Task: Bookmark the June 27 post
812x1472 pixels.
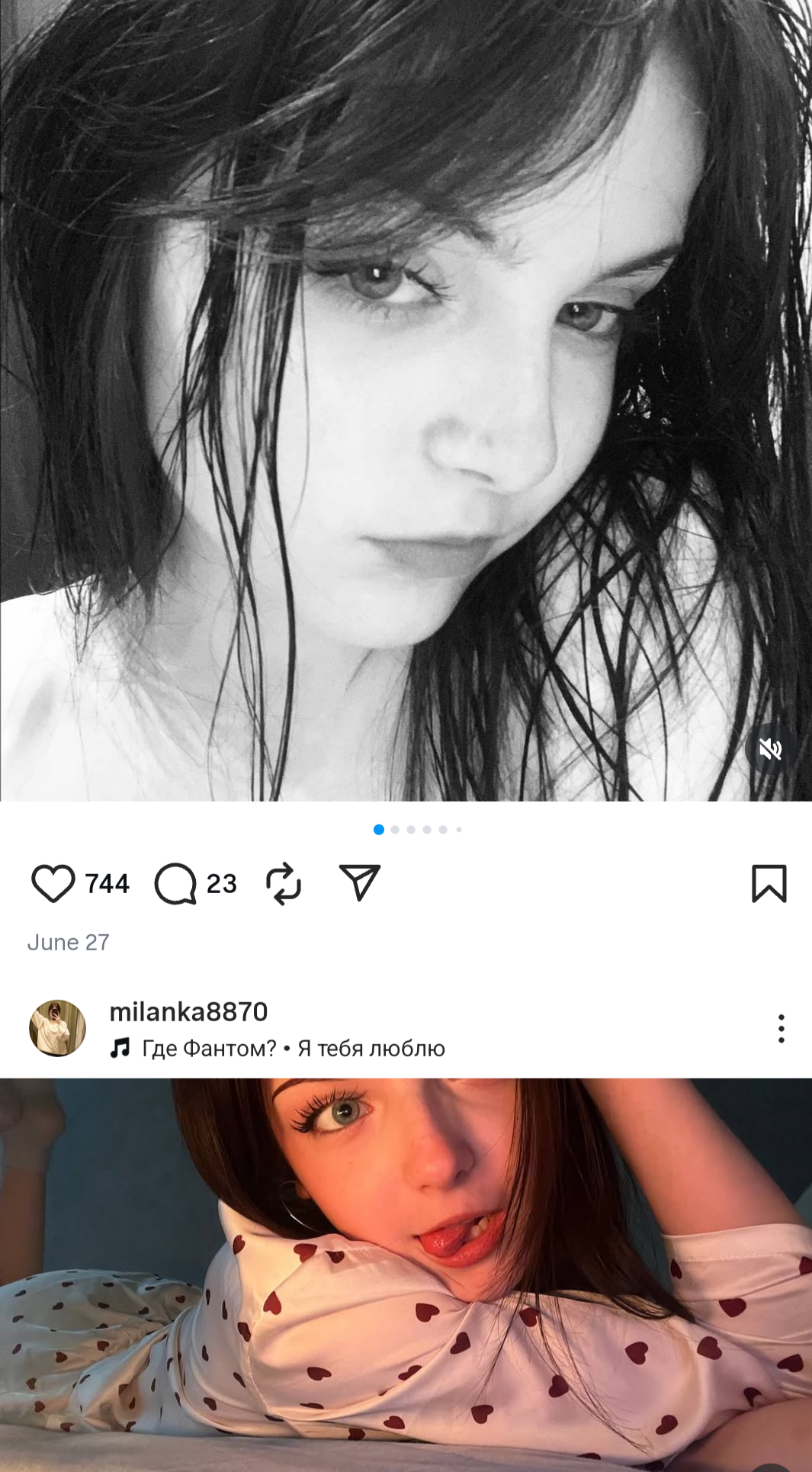Action: click(769, 884)
